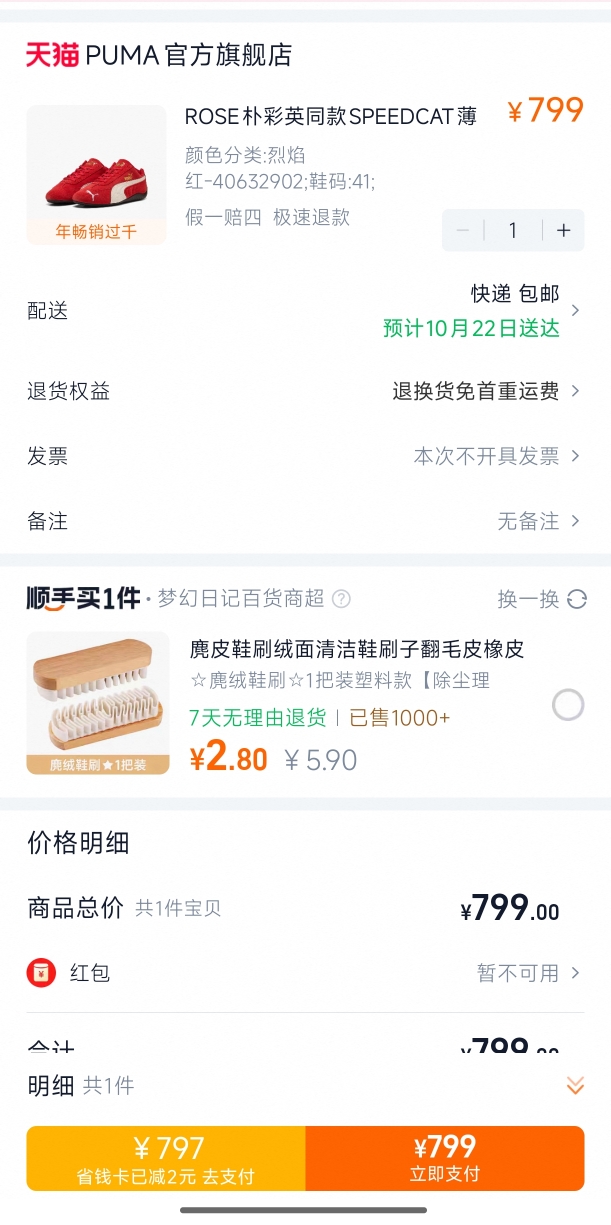
Task: Tap 换一换 to refresh add-on item
Action: [x=542, y=599]
